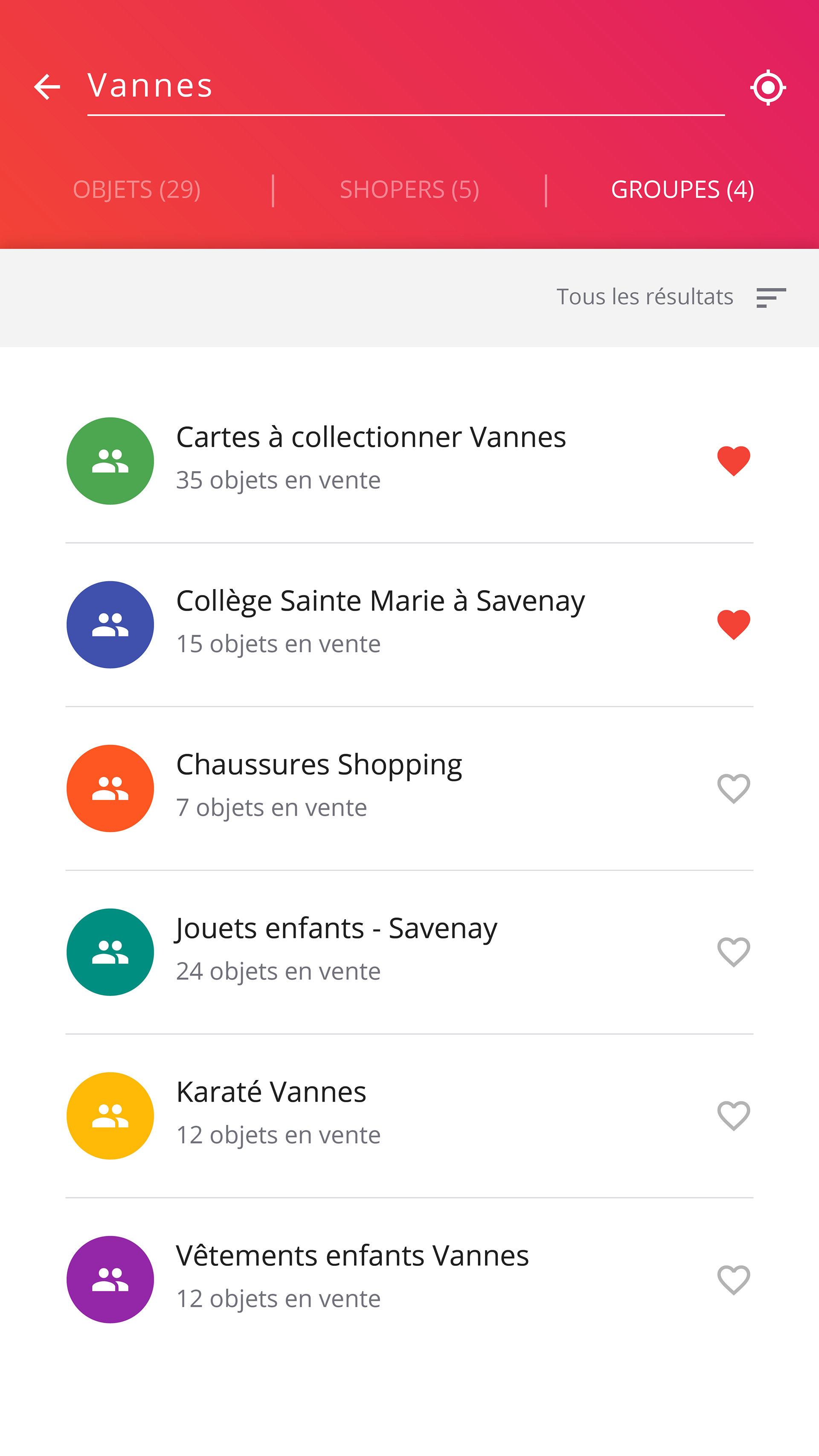Heart the Vêtements enfants Vannes group
This screenshot has width=819, height=1456.
pyautogui.click(x=734, y=1279)
